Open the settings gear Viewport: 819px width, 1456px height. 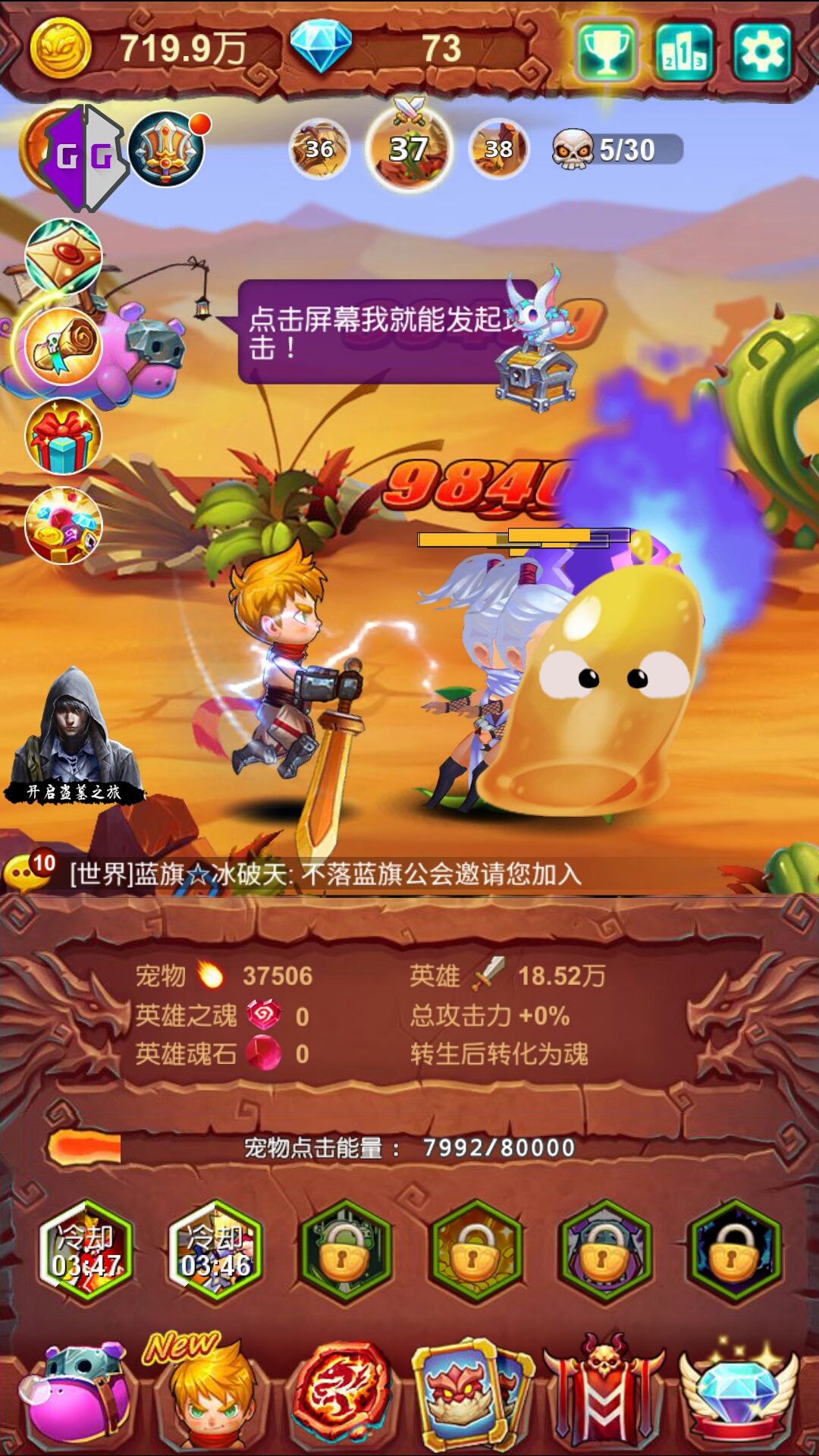761,52
